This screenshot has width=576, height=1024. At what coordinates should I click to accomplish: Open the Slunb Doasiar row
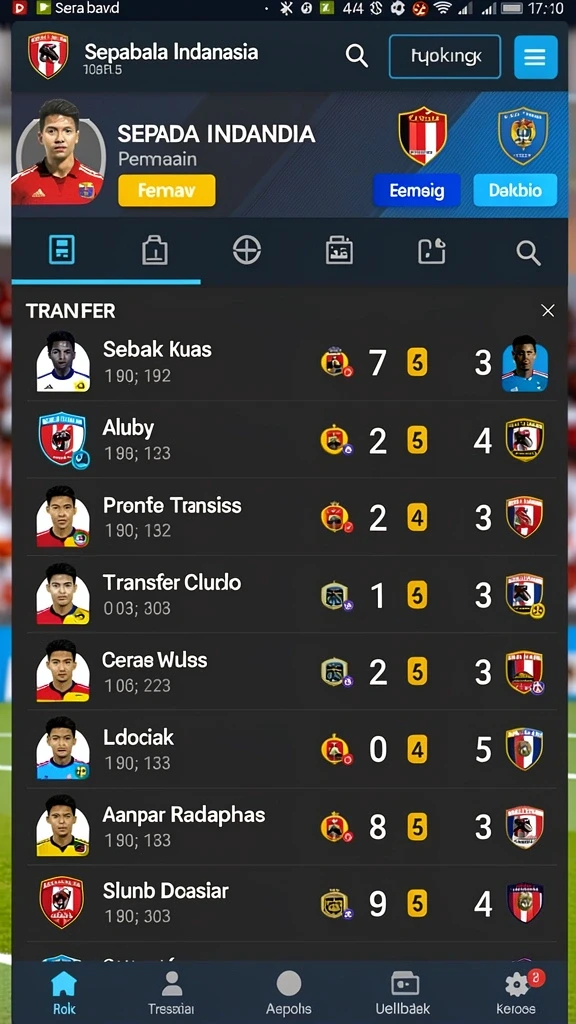(291, 904)
